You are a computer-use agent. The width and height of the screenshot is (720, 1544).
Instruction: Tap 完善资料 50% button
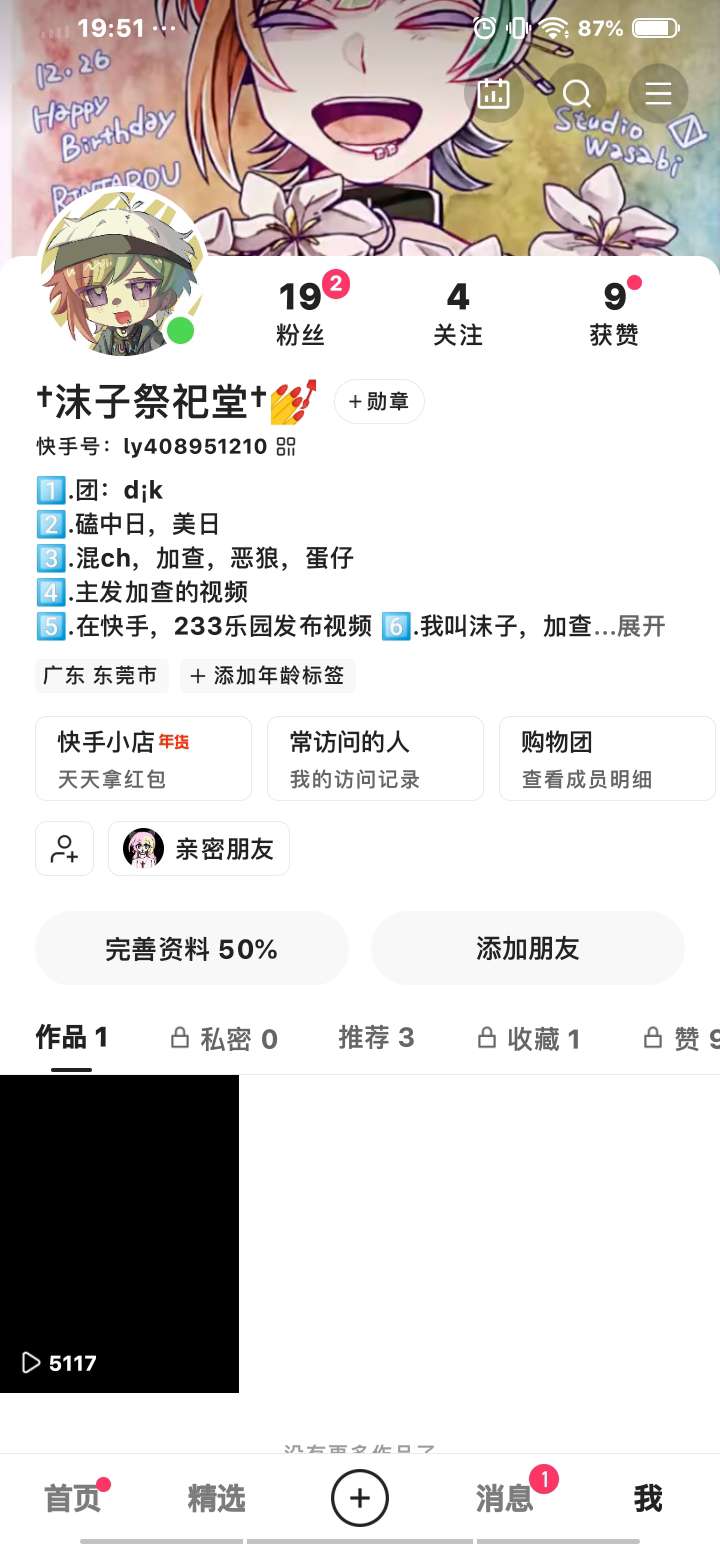point(191,948)
